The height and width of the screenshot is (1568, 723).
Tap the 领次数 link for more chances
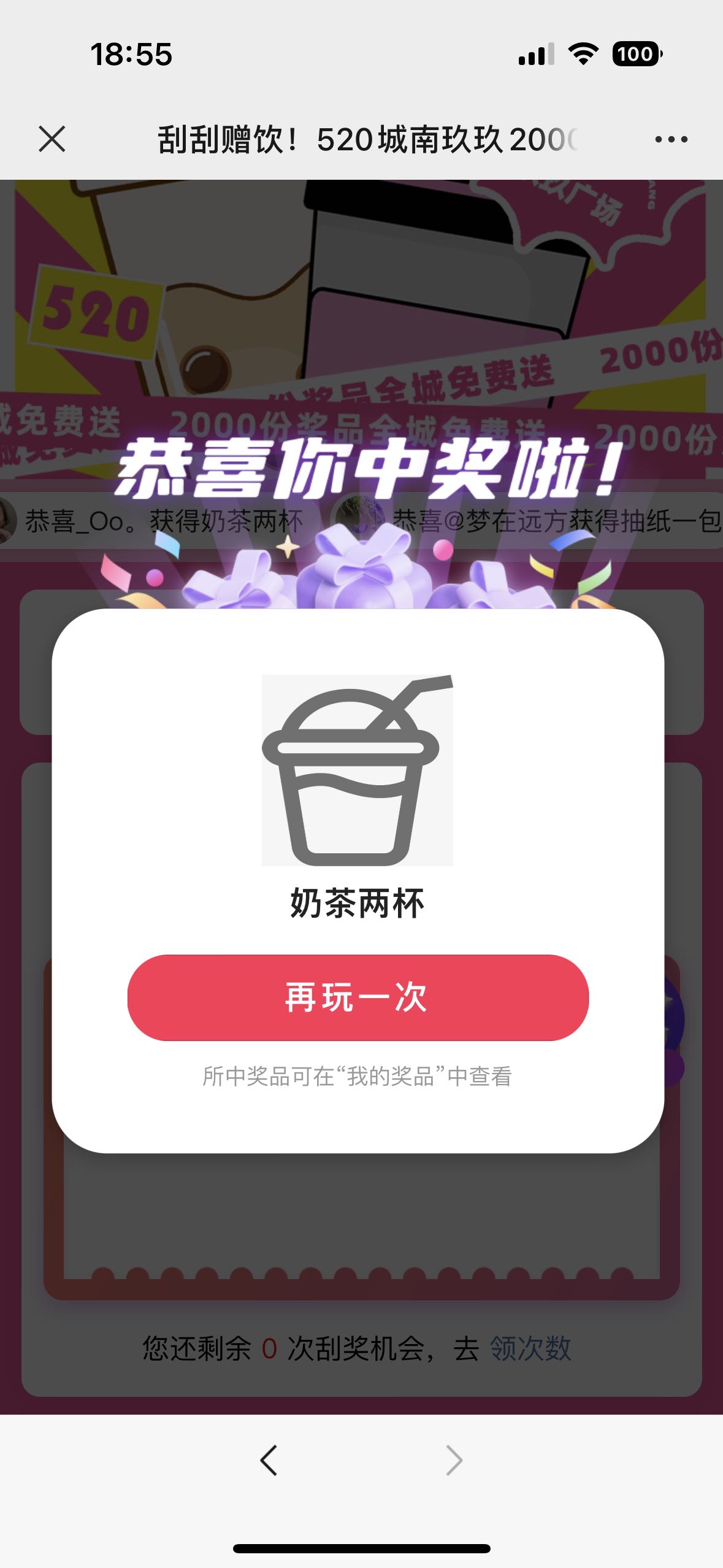click(530, 1348)
